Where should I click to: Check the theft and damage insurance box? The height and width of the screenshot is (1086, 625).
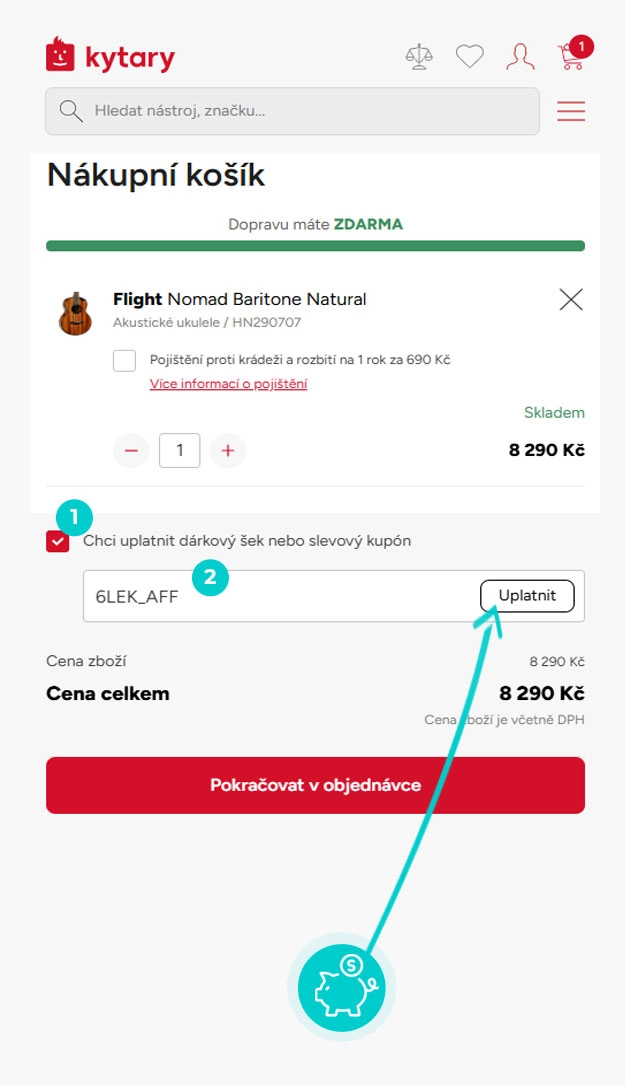pos(125,360)
